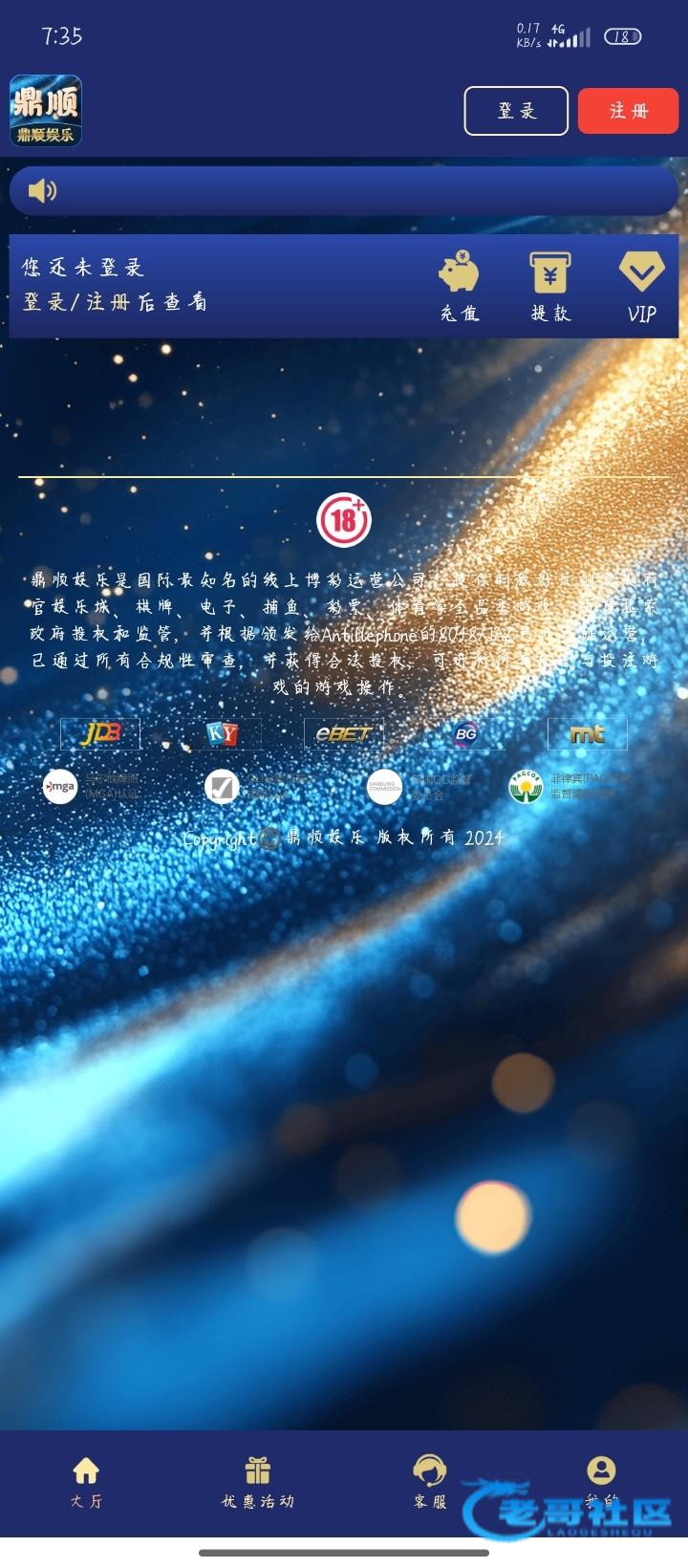Open the 客服 customer service tab
The image size is (688, 1568).
click(430, 1482)
